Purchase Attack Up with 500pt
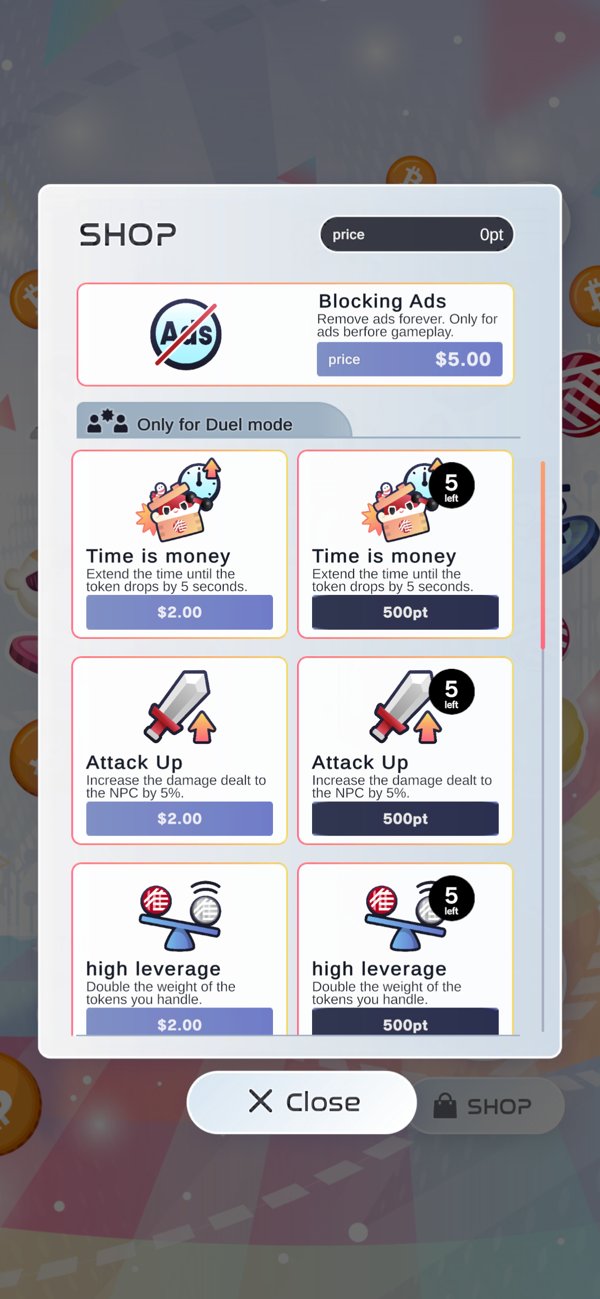600x1299 pixels. (405, 818)
